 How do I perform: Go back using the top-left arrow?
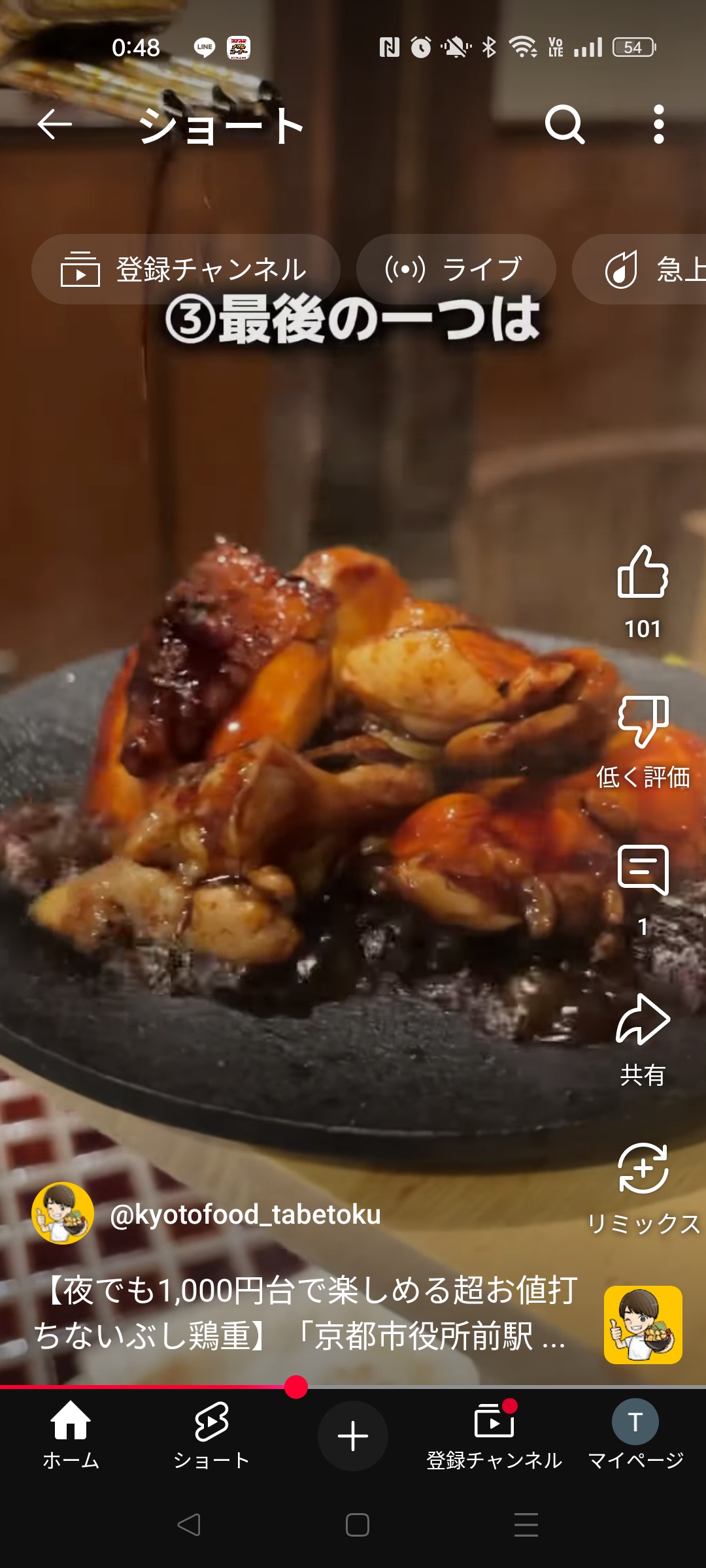tap(54, 124)
